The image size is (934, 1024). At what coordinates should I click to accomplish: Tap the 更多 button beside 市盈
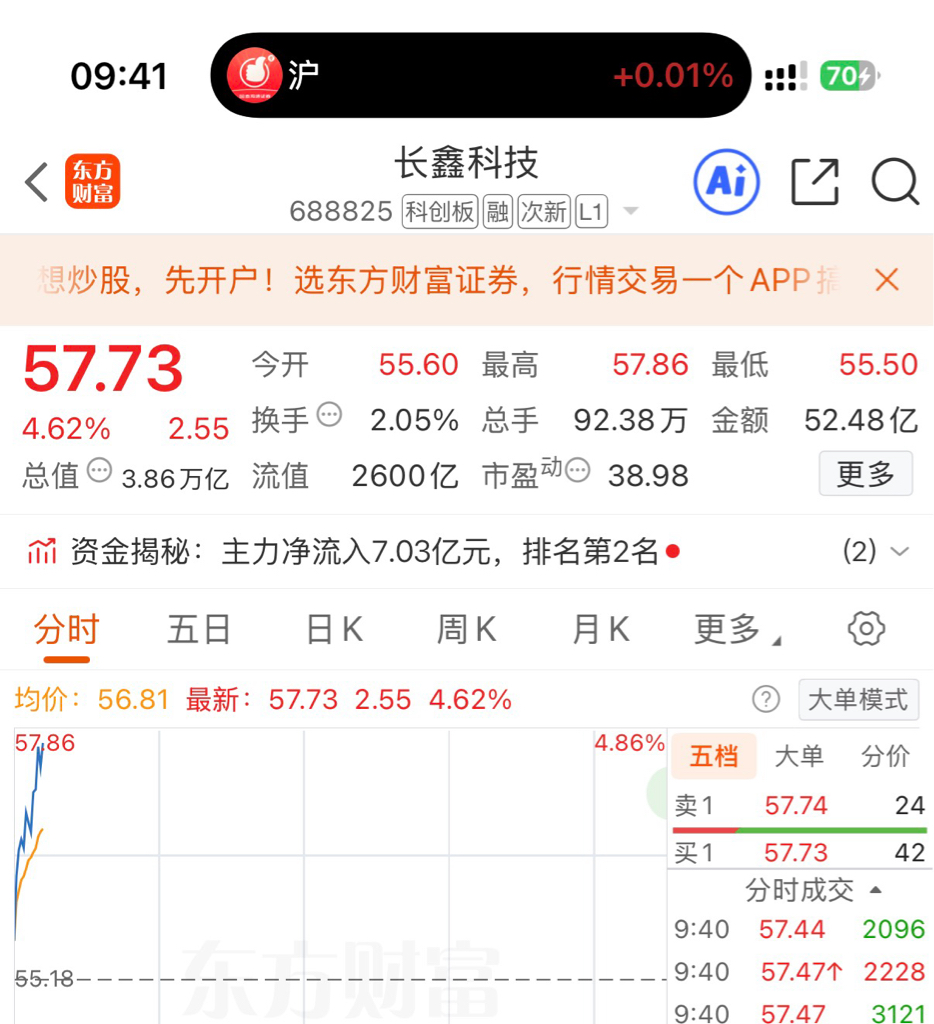click(865, 473)
